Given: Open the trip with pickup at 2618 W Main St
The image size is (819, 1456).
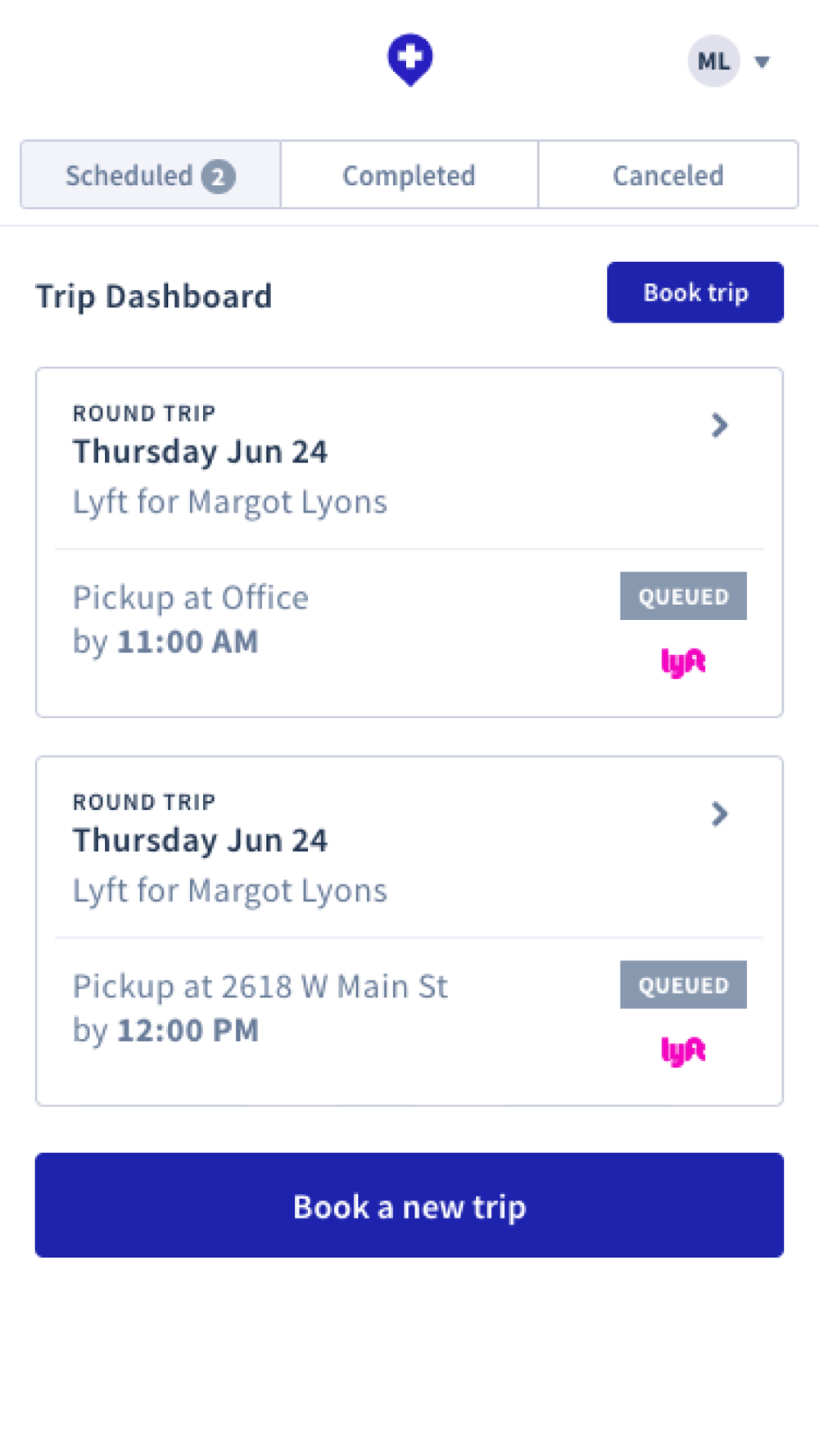Looking at the screenshot, I should click(x=409, y=931).
